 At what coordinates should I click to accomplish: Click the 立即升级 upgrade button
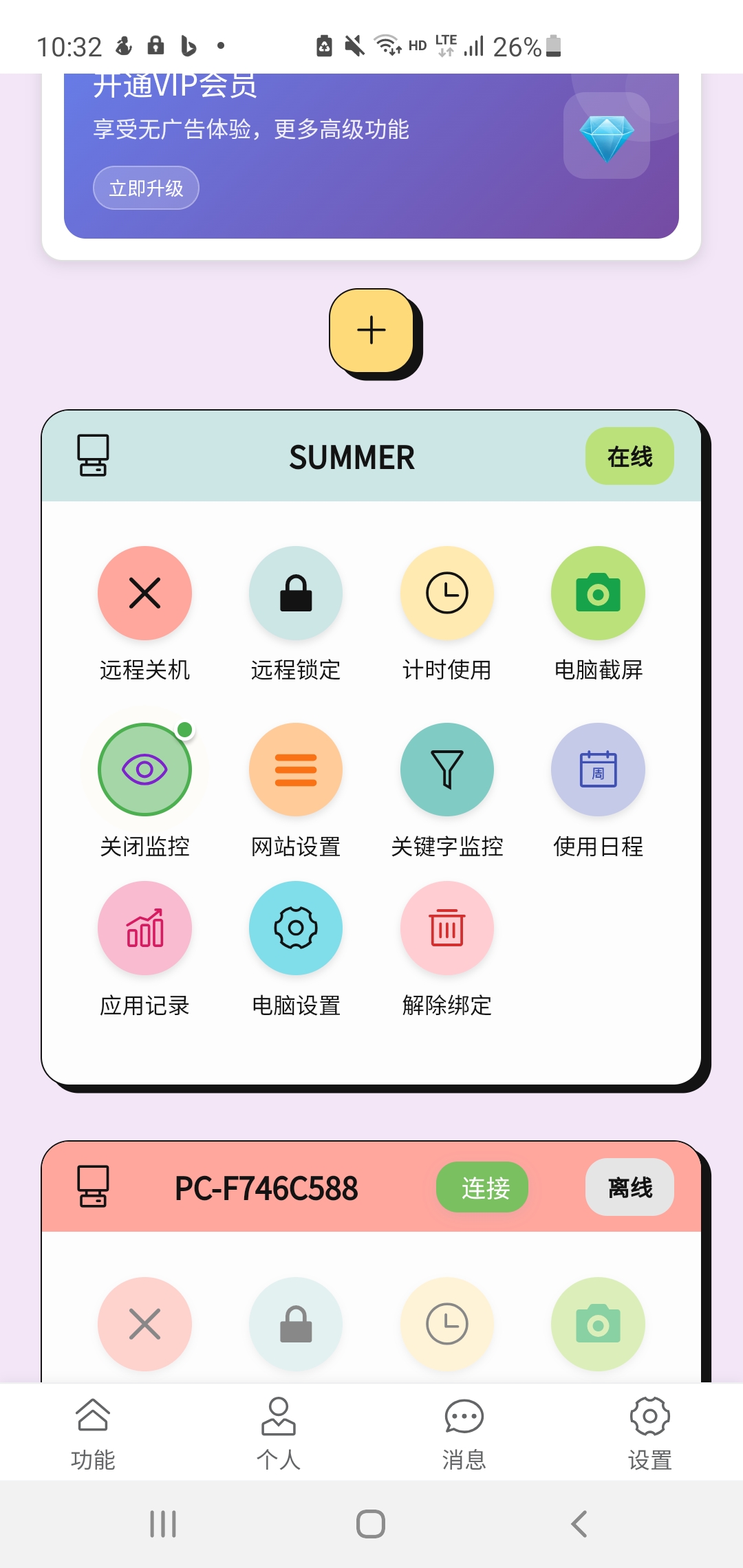click(x=145, y=187)
